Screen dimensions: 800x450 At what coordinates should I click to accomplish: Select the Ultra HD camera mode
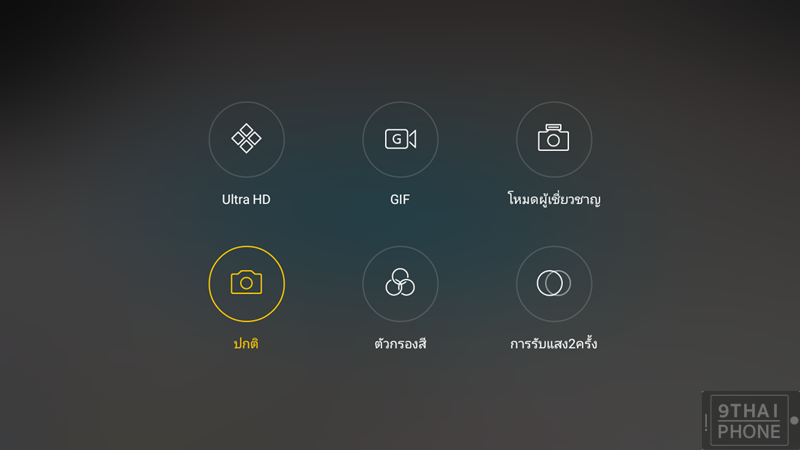[246, 139]
